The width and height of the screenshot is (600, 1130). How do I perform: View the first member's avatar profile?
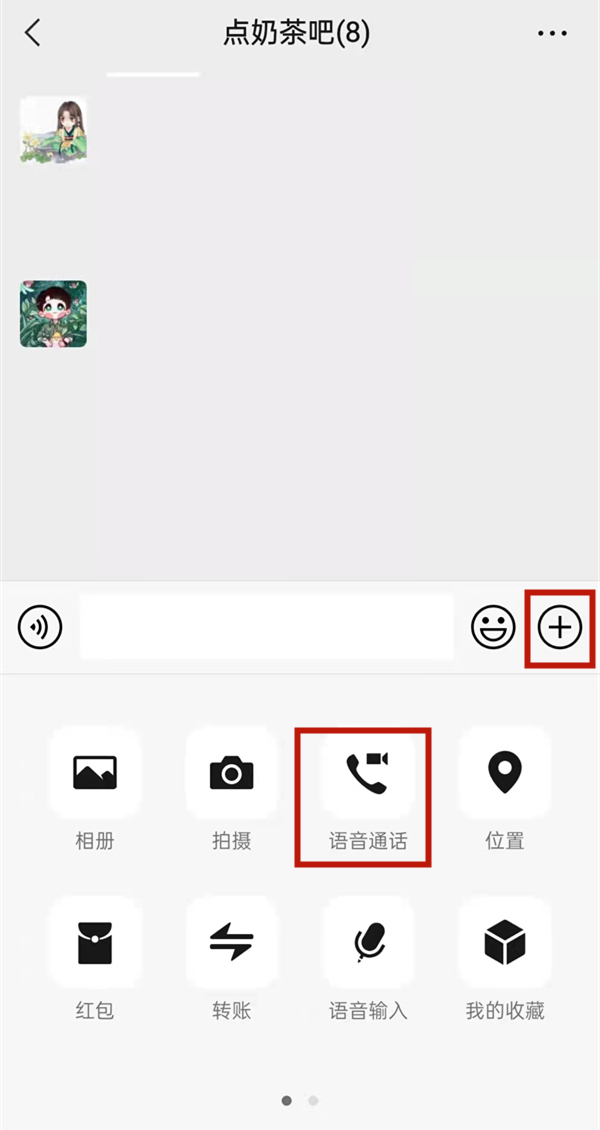pos(53,130)
